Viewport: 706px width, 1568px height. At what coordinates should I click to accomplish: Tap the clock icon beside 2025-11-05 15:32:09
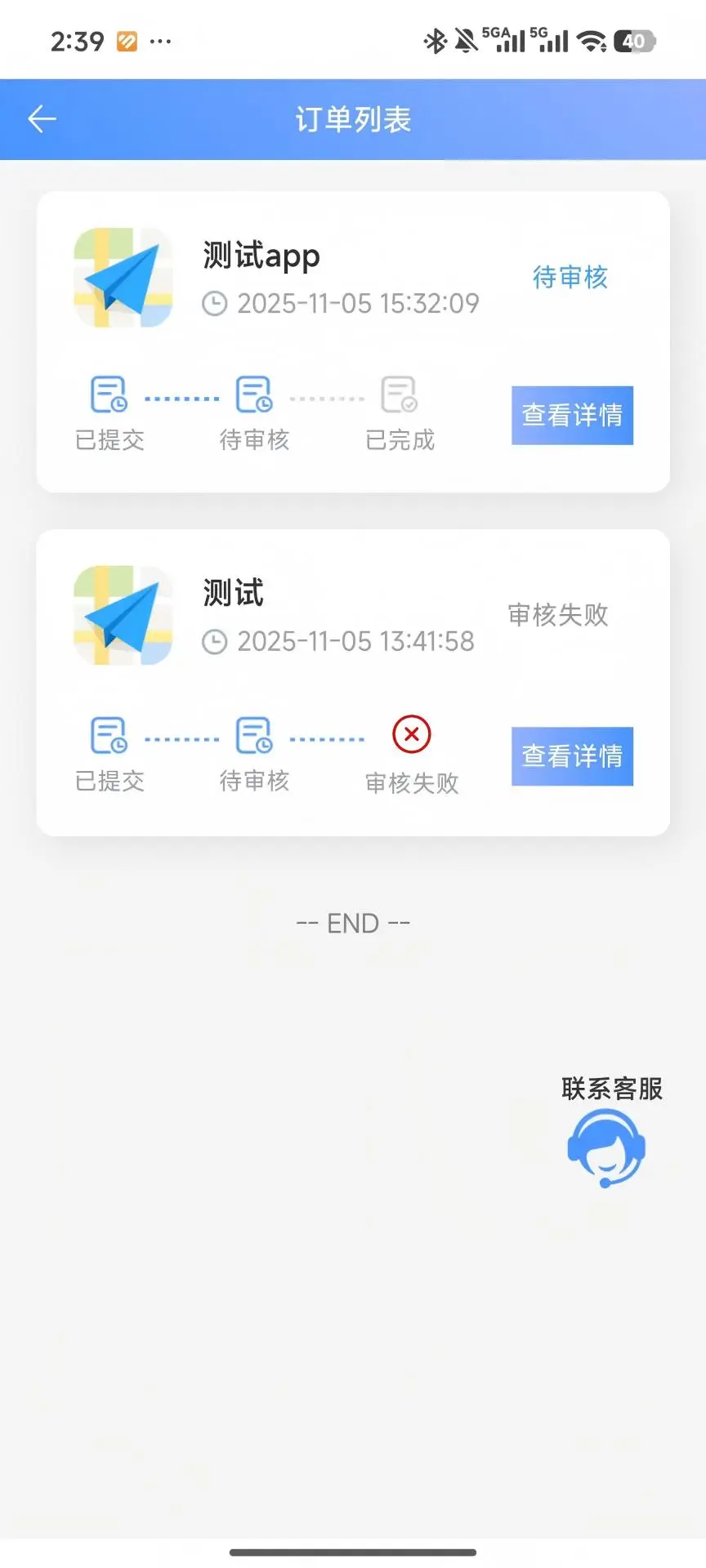[x=215, y=303]
